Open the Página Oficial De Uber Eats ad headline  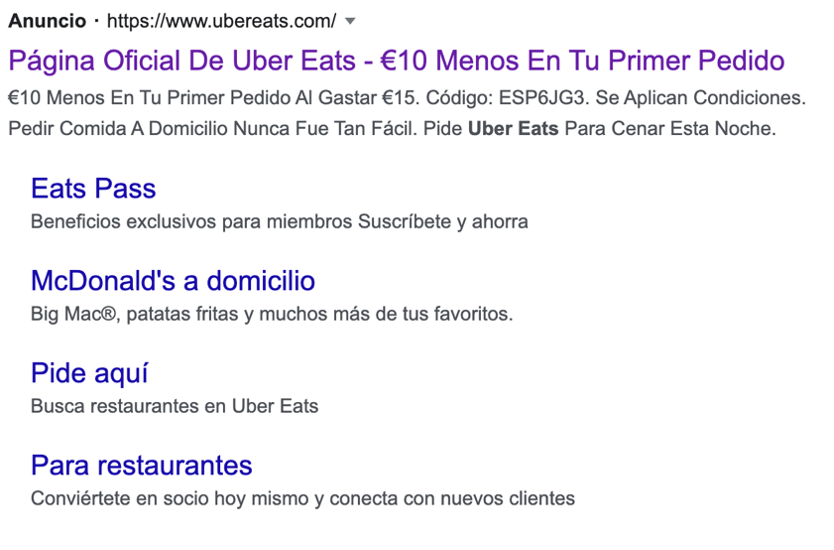pos(396,60)
